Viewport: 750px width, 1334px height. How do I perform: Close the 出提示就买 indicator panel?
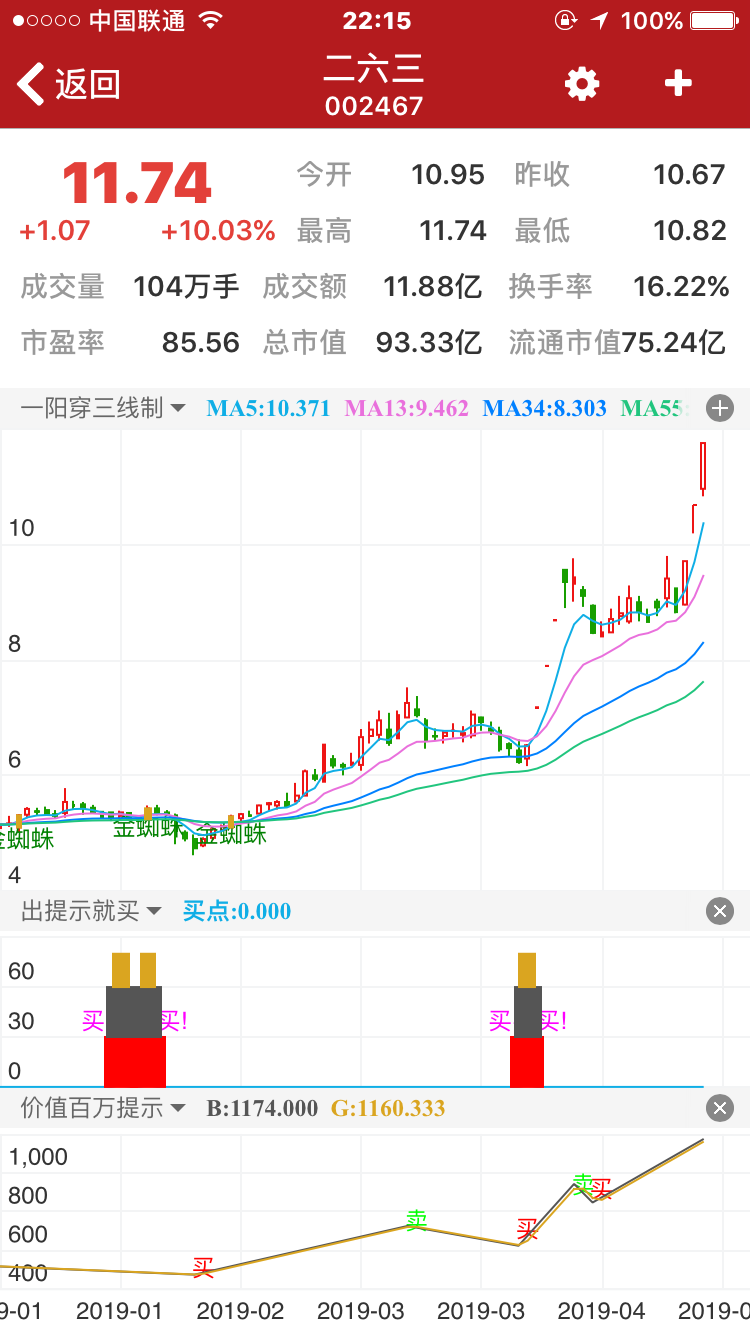[720, 911]
